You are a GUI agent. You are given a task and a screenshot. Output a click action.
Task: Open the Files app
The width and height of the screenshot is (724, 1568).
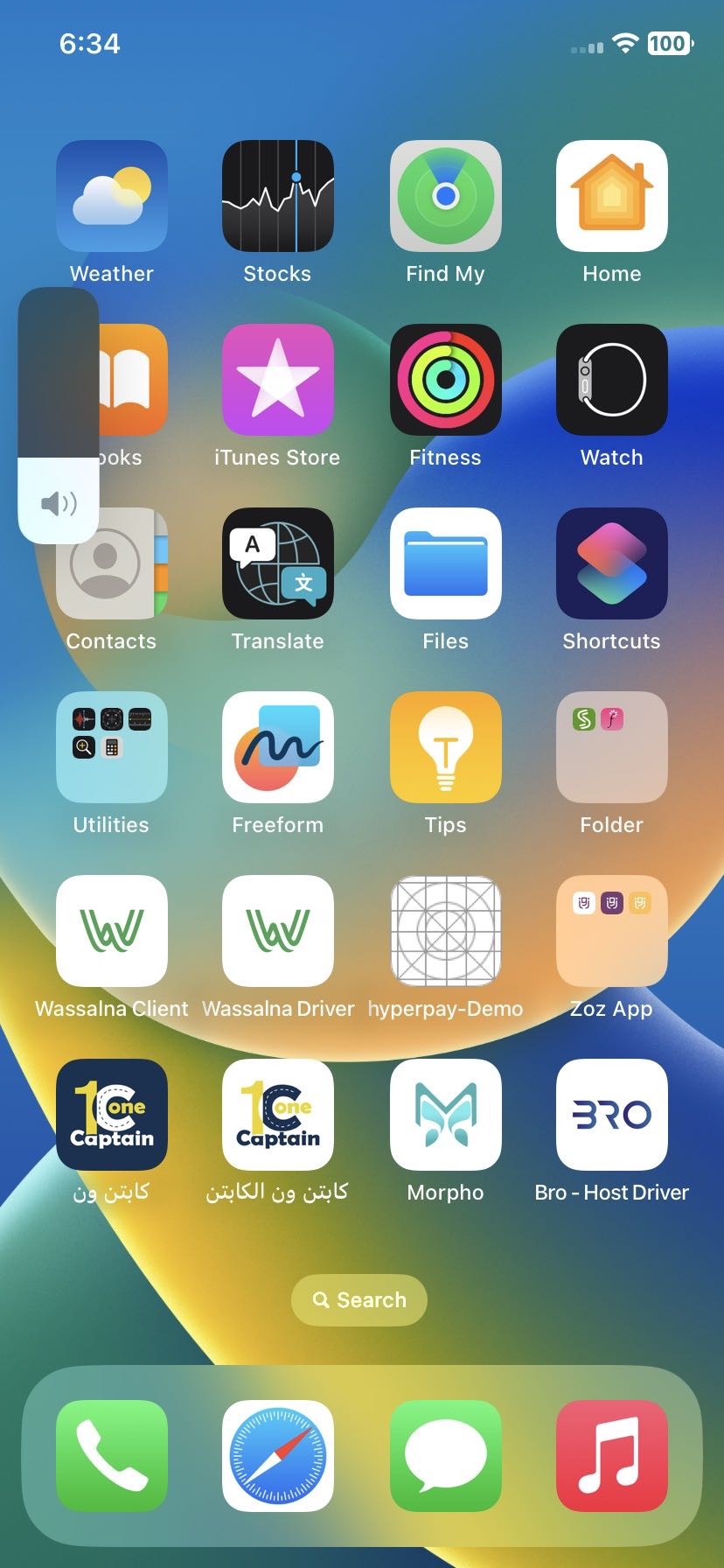coord(445,563)
